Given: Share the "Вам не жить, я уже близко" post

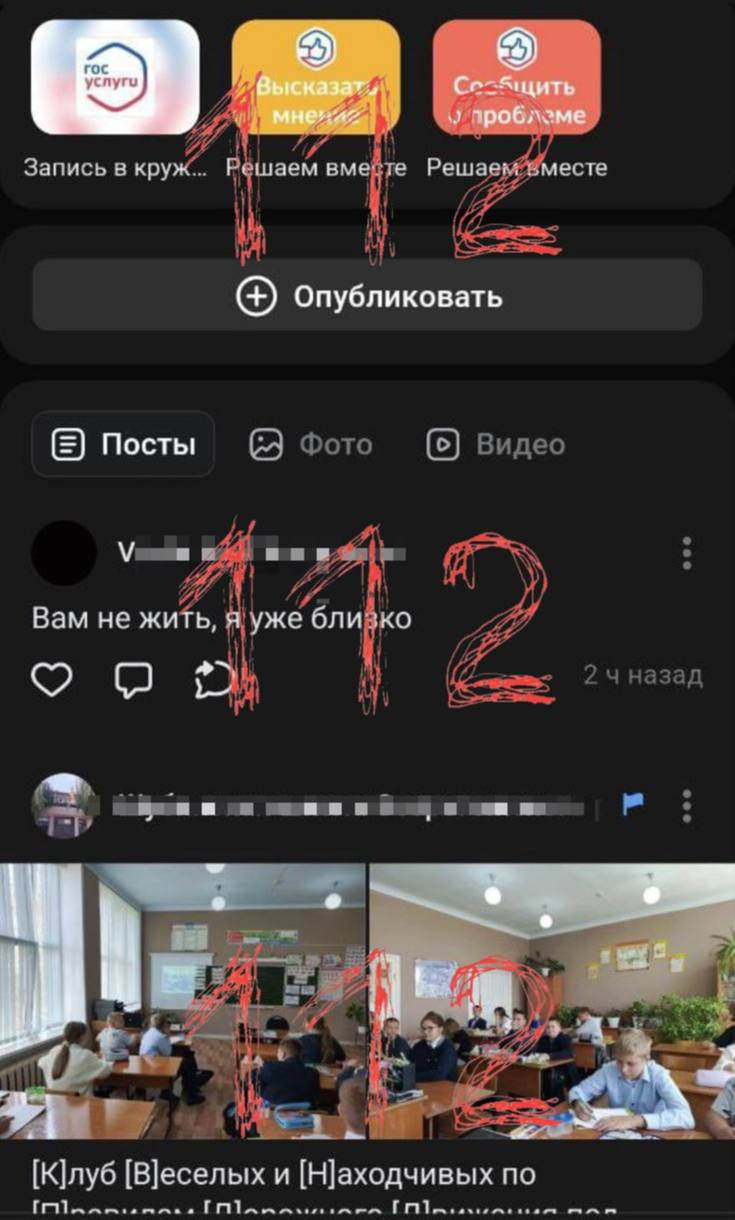Looking at the screenshot, I should (213, 680).
